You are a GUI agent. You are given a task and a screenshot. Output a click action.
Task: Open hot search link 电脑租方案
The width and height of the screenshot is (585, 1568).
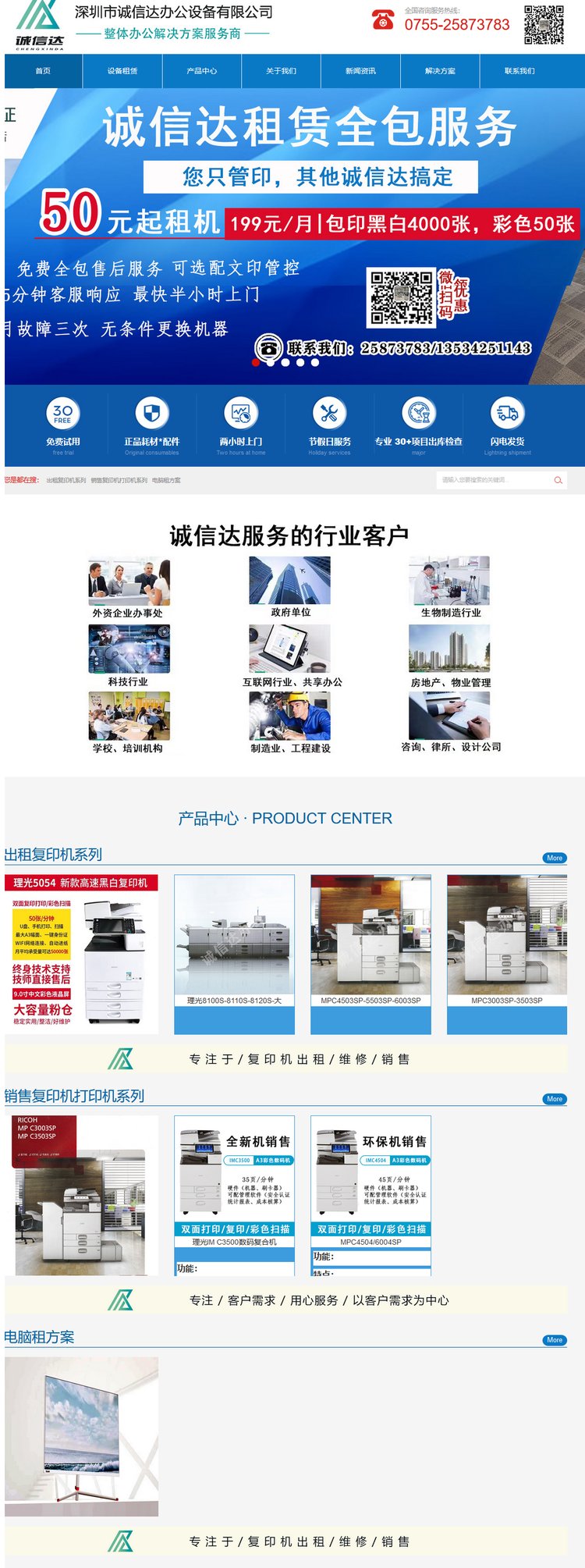coord(166,480)
